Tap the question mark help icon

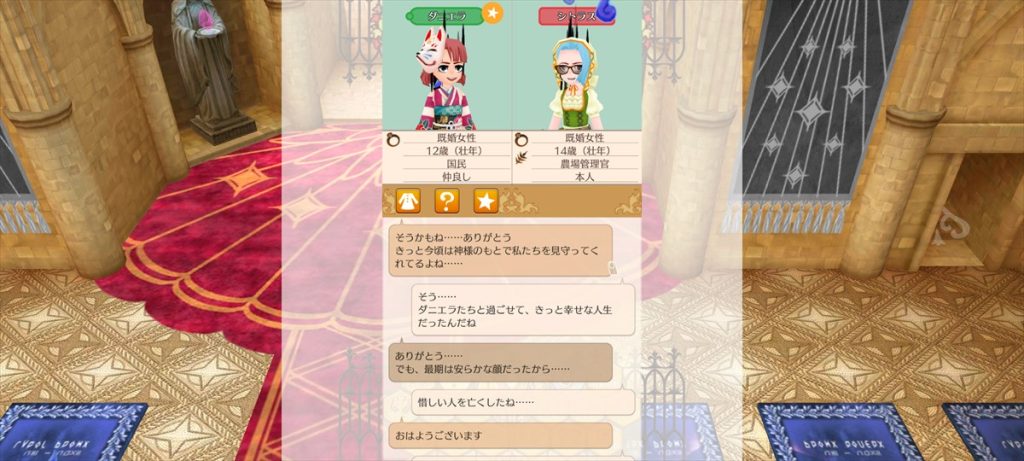click(x=447, y=201)
